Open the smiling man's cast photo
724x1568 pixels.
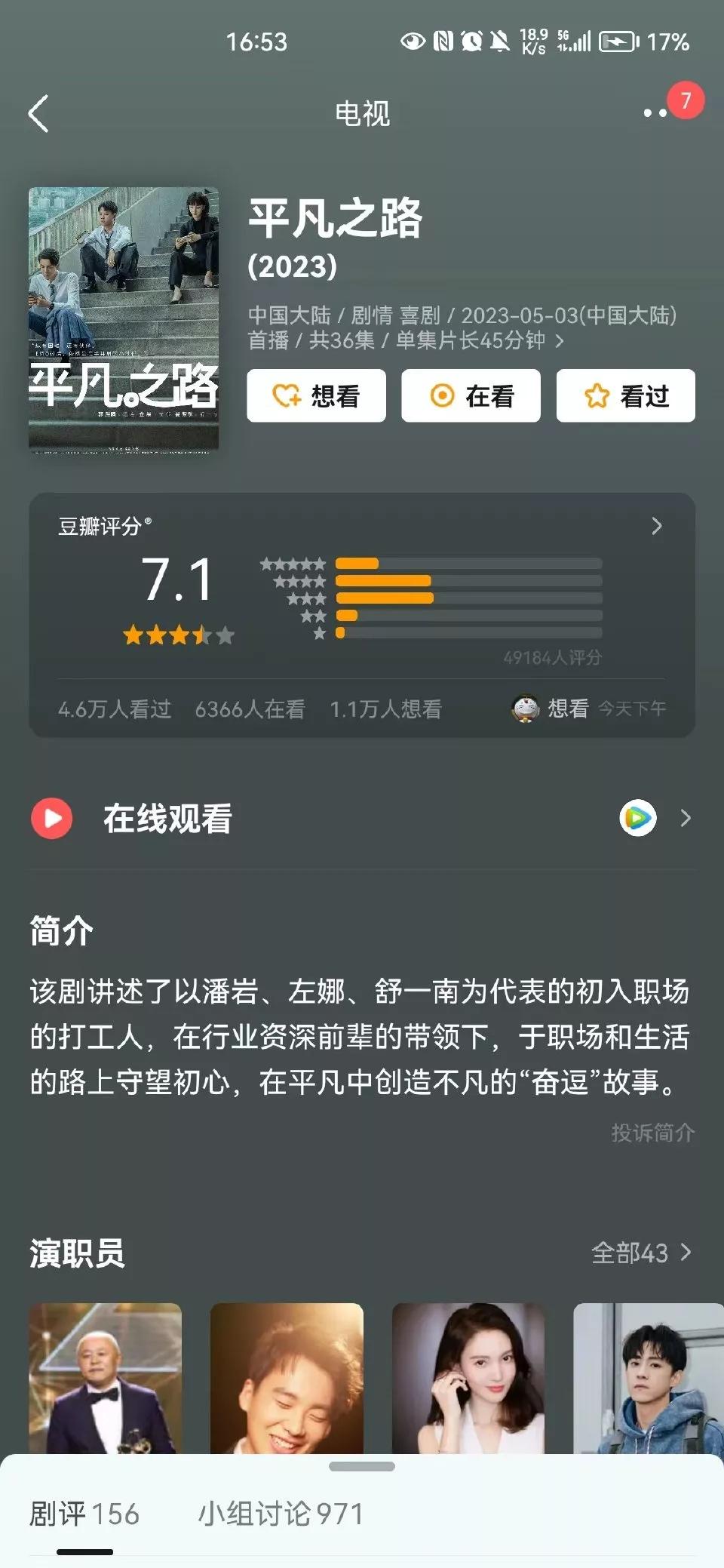(287, 1379)
